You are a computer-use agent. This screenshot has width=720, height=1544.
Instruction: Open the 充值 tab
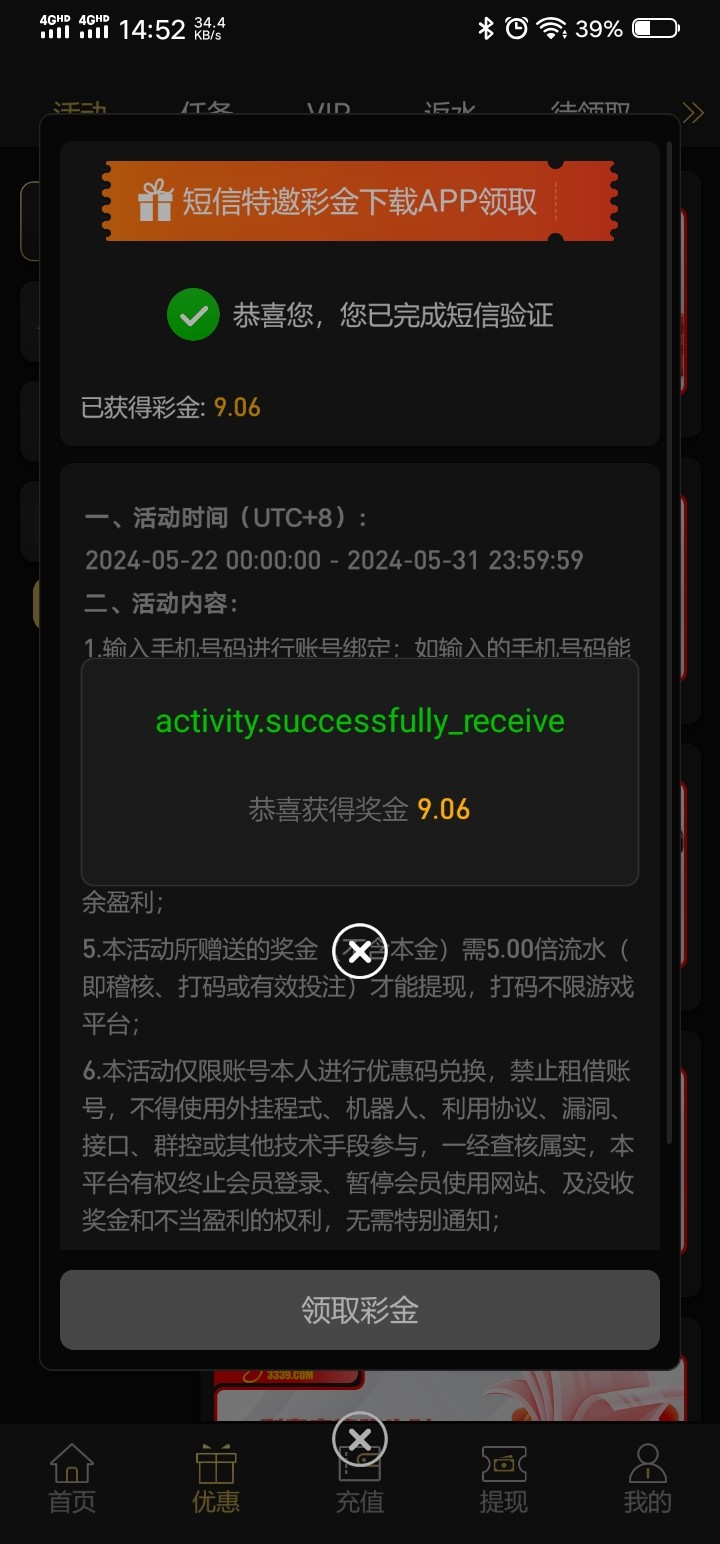pos(360,1490)
